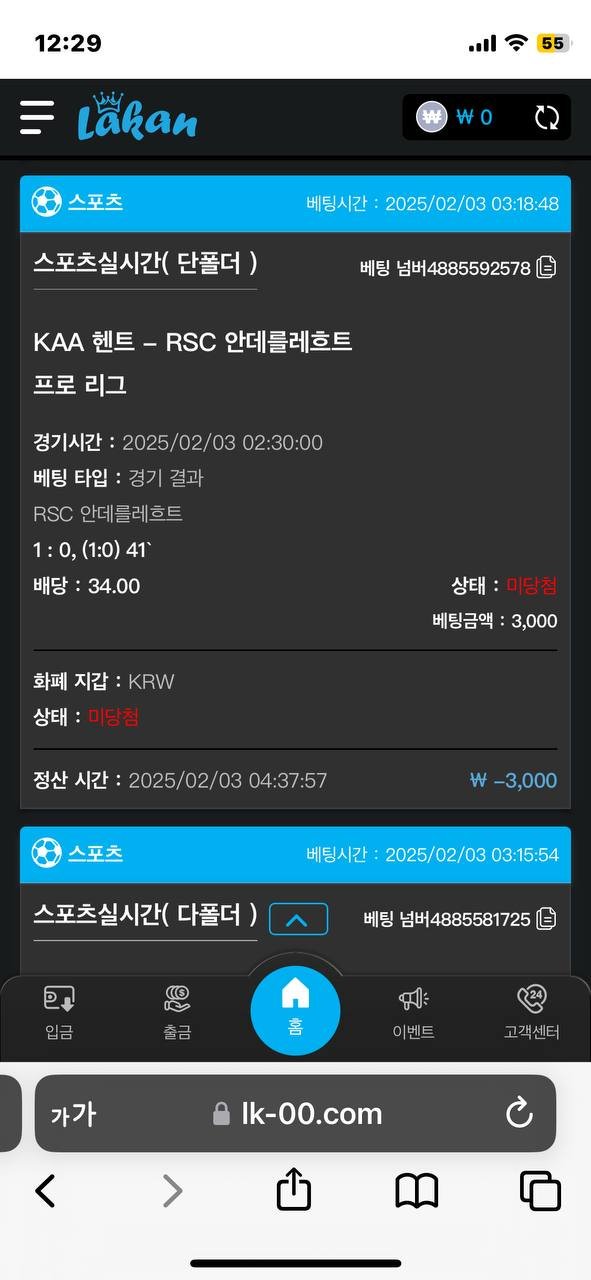Open 고객센터 customer support
The height and width of the screenshot is (1280, 591).
point(531,1013)
